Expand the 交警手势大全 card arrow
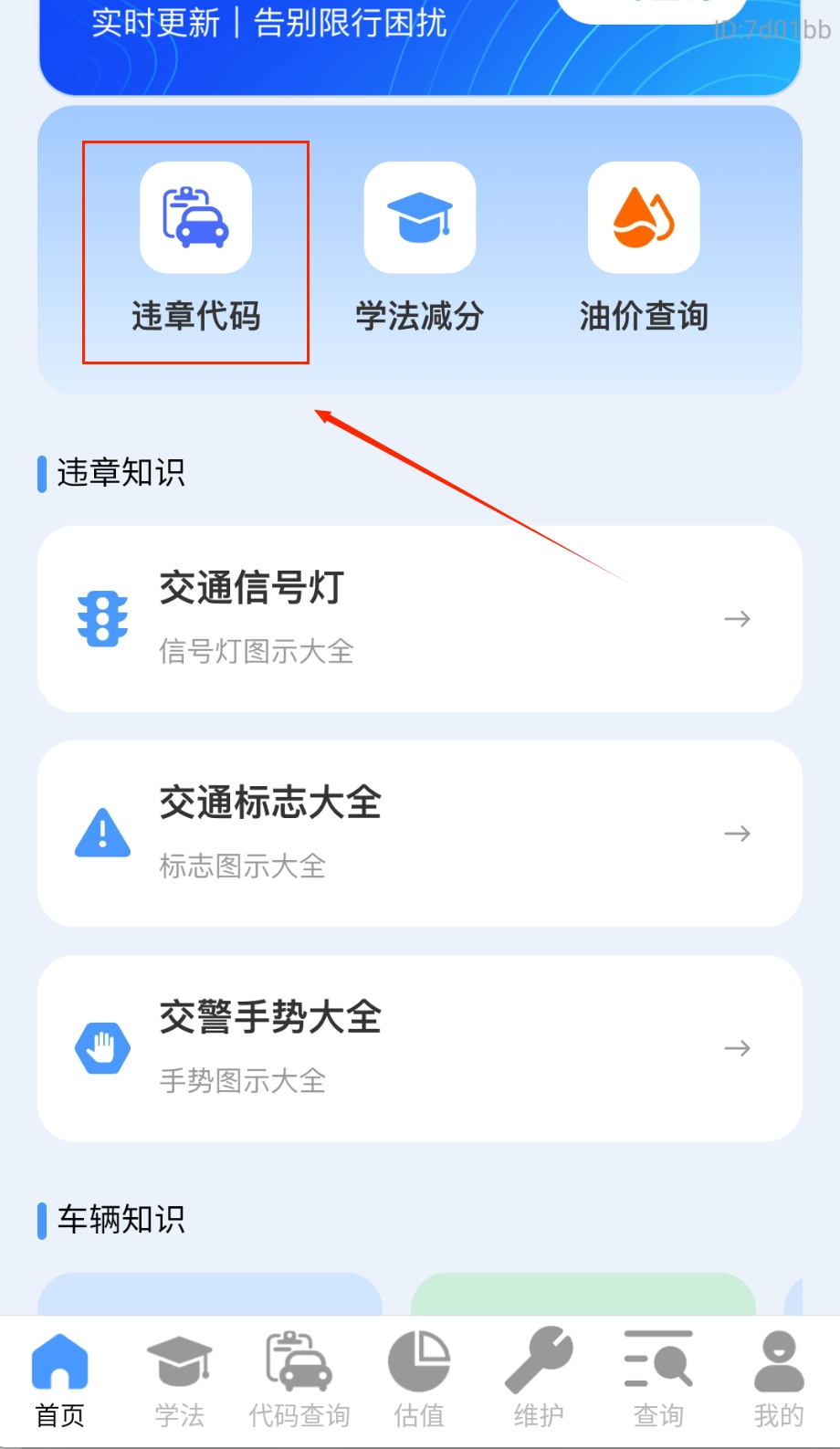Screen dimensions: 840x1449 point(736,1048)
